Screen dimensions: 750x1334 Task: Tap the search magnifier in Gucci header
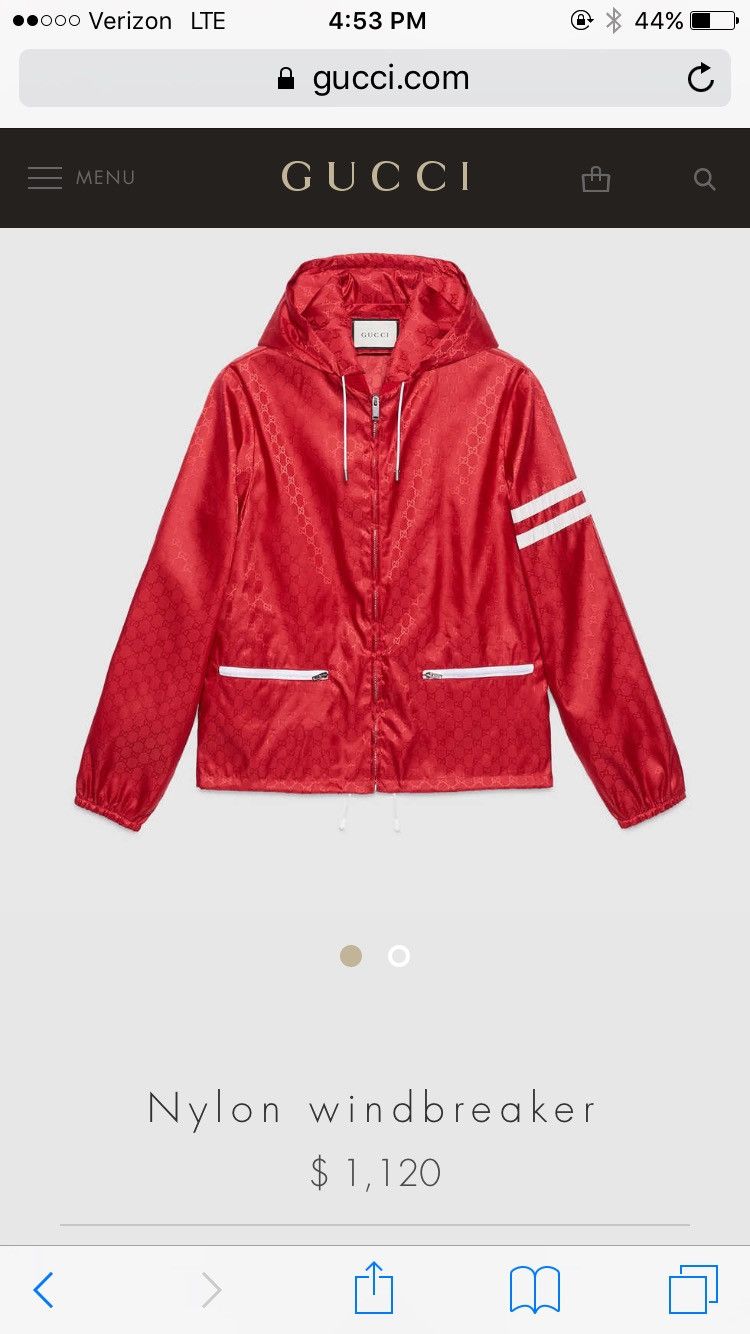tap(704, 179)
